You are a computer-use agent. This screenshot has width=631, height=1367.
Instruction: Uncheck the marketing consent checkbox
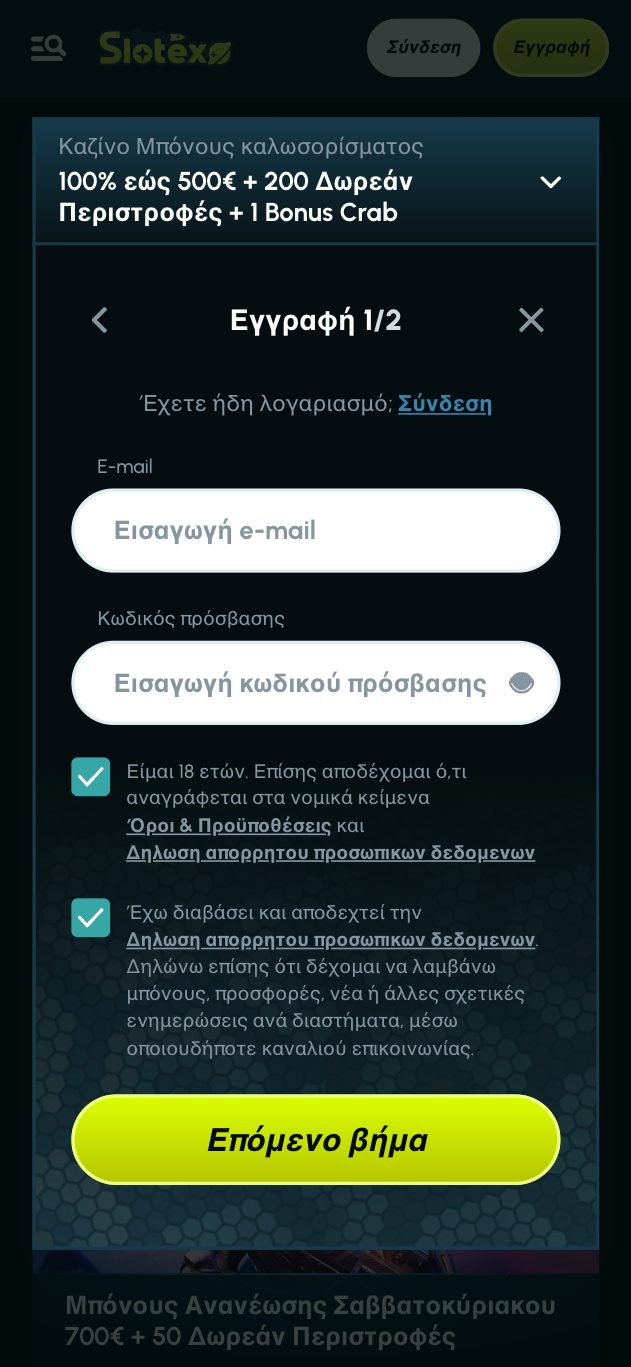[x=91, y=917]
